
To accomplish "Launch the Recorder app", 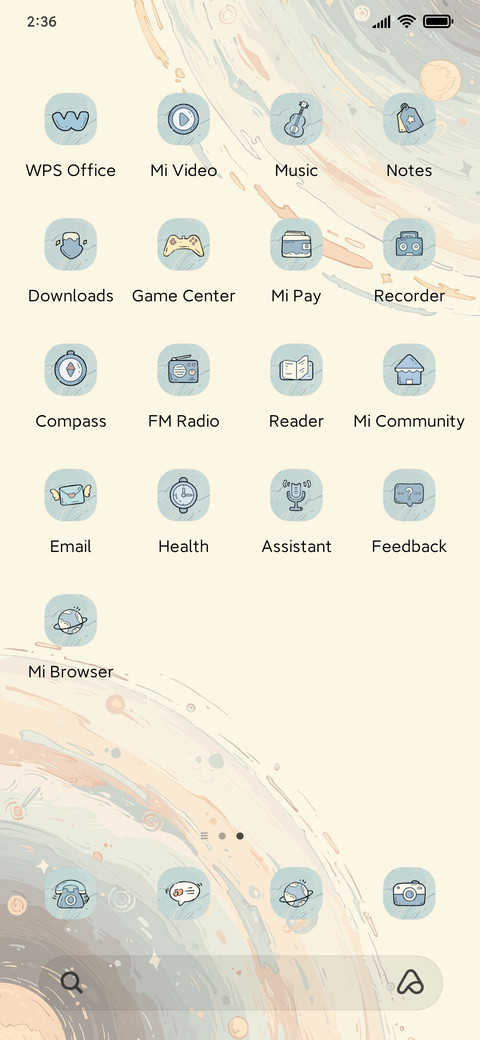I will click(409, 245).
